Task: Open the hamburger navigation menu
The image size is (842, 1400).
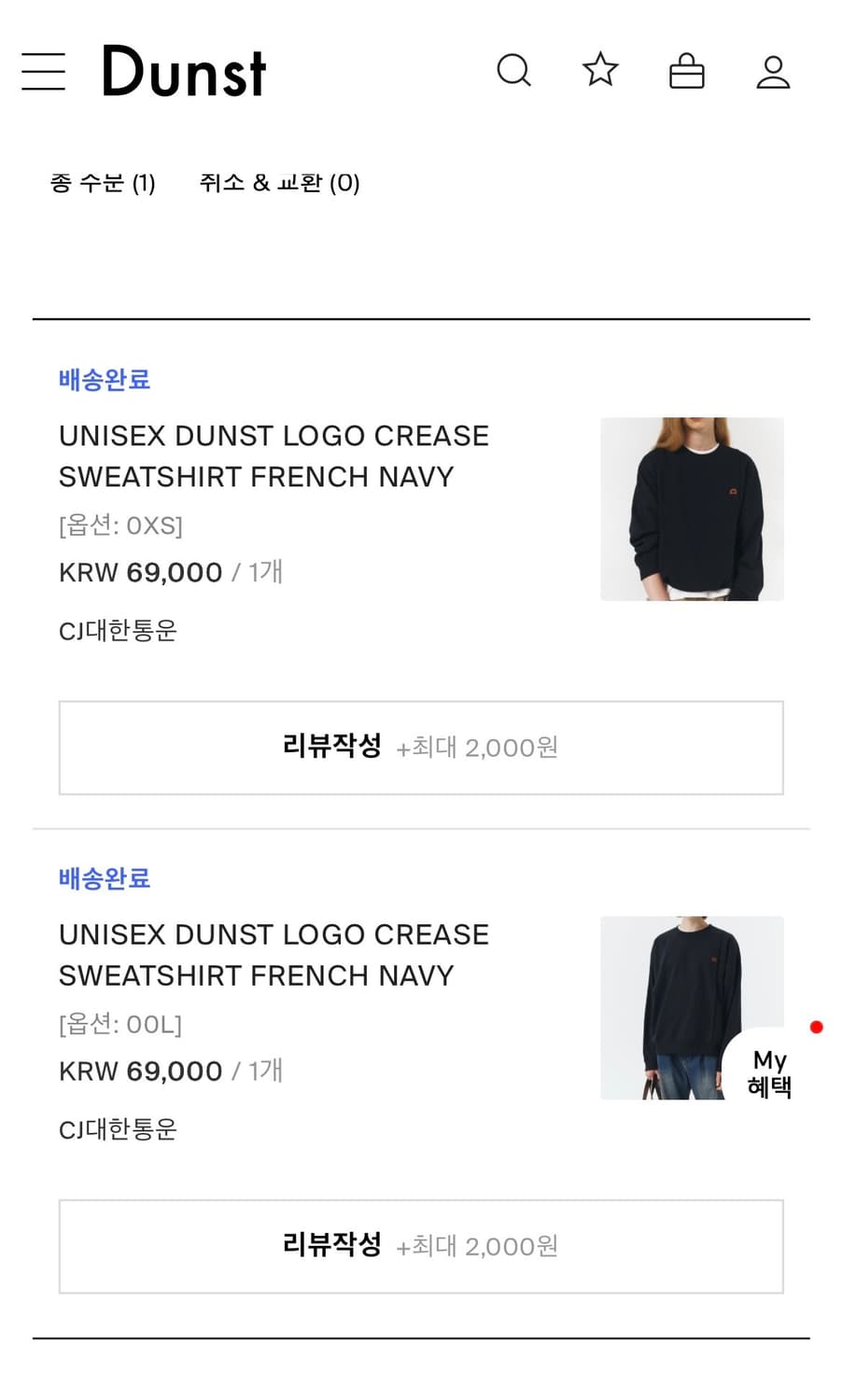Action: click(x=43, y=71)
